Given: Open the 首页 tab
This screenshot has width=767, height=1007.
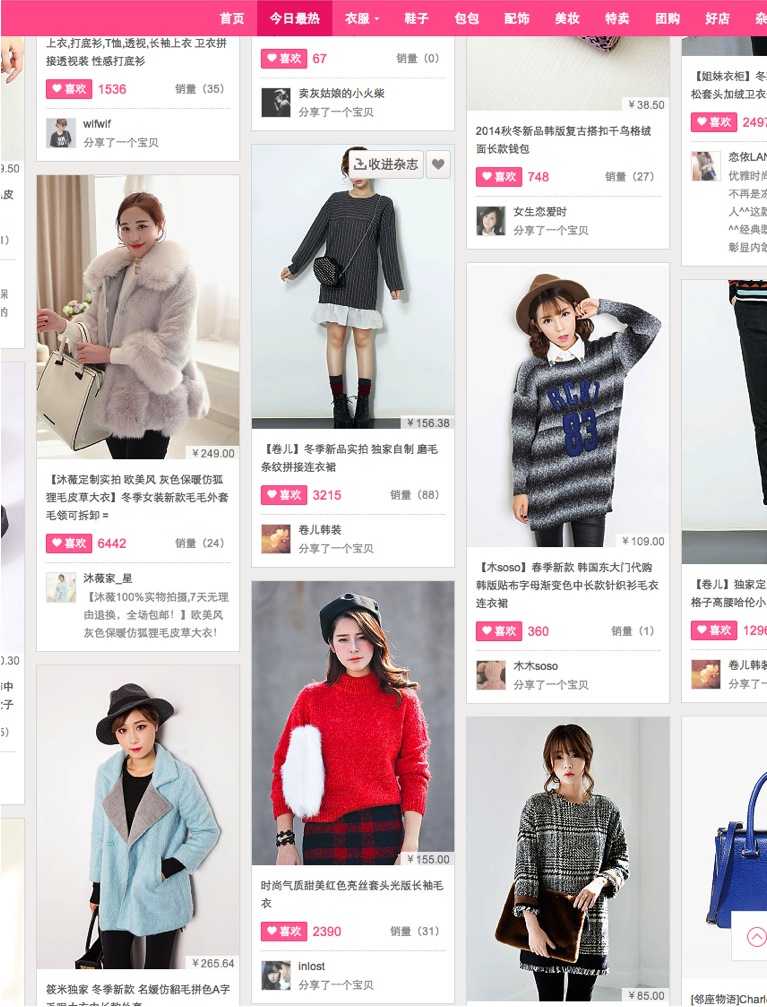Looking at the screenshot, I should tap(232, 18).
